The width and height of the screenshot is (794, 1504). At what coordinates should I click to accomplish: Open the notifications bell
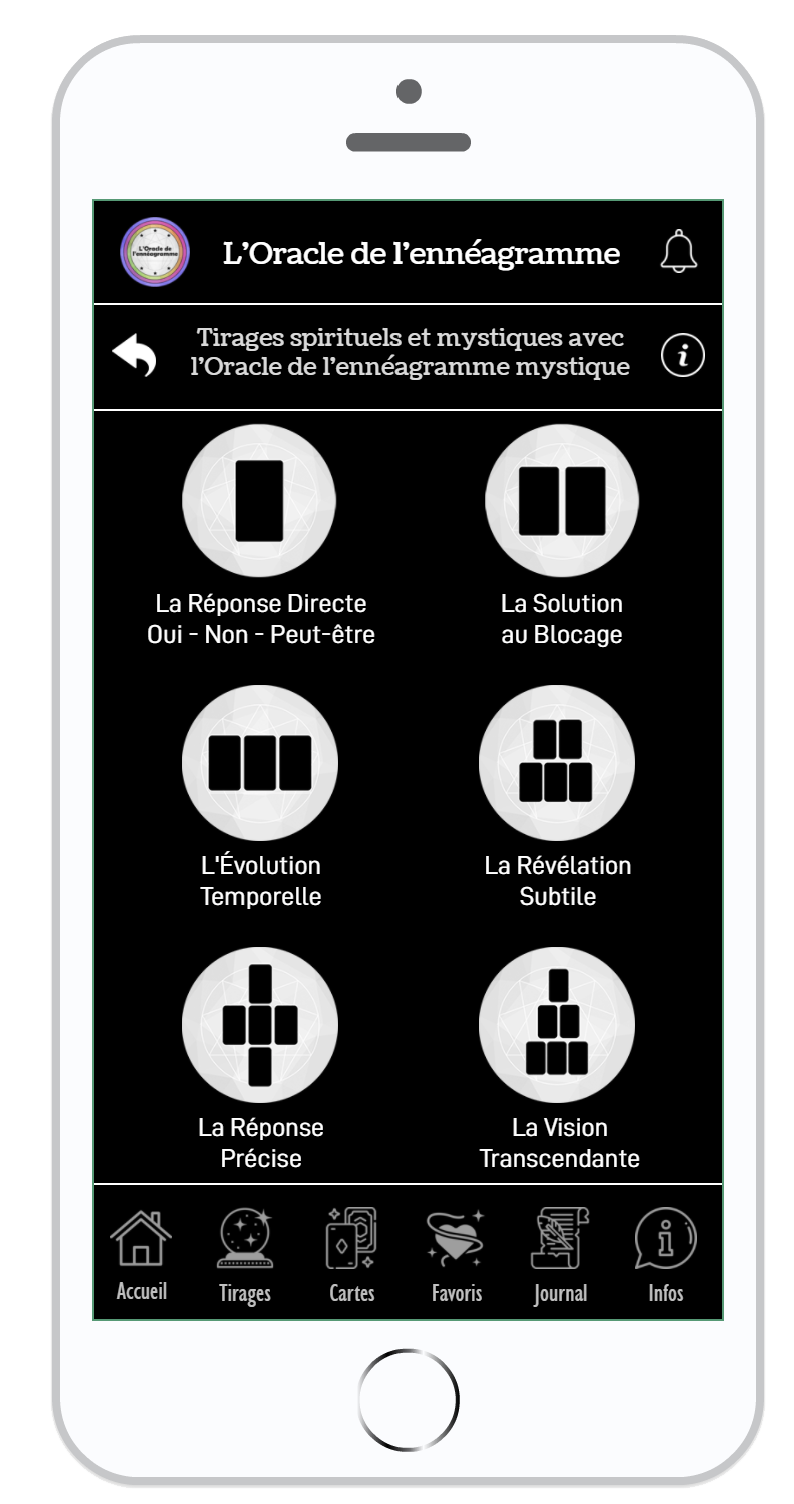[679, 251]
